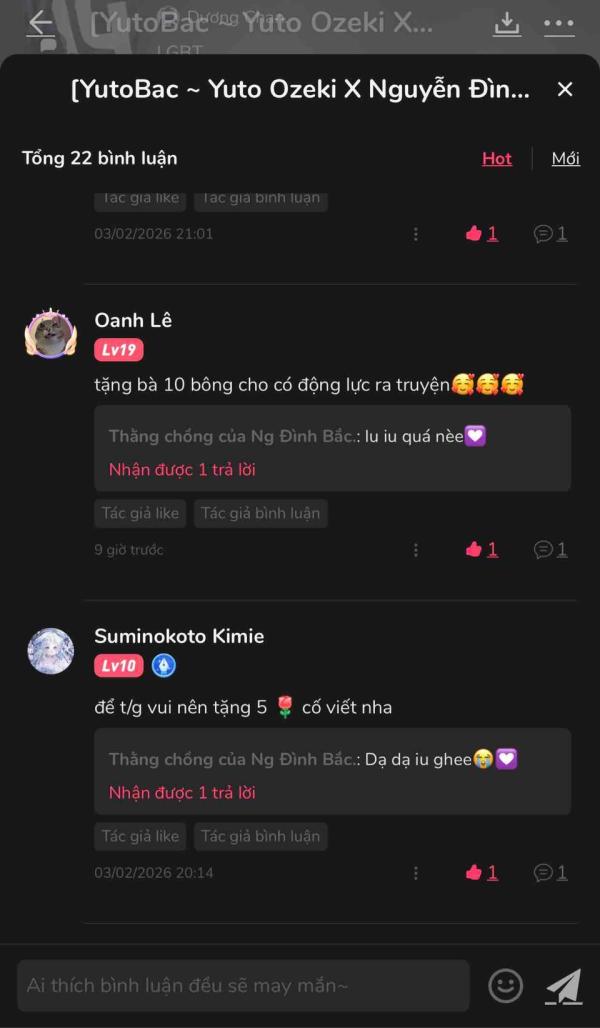Open more options on the 21:01 comment
Image resolution: width=600 pixels, height=1028 pixels.
416,233
